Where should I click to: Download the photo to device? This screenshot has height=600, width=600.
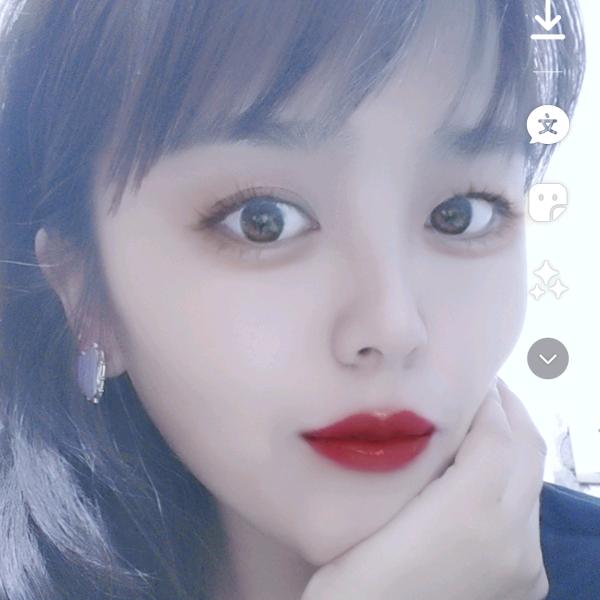tap(548, 21)
